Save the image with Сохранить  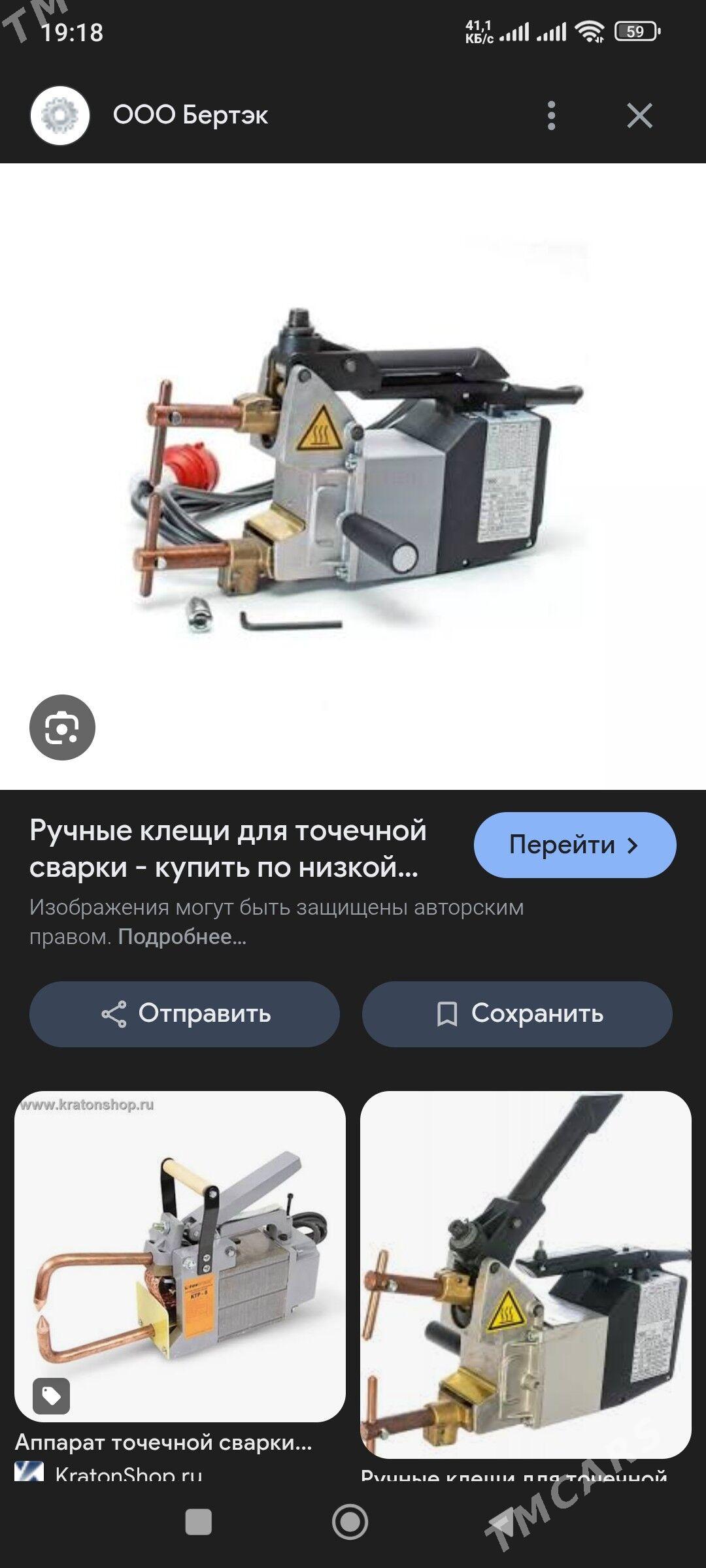click(517, 1014)
